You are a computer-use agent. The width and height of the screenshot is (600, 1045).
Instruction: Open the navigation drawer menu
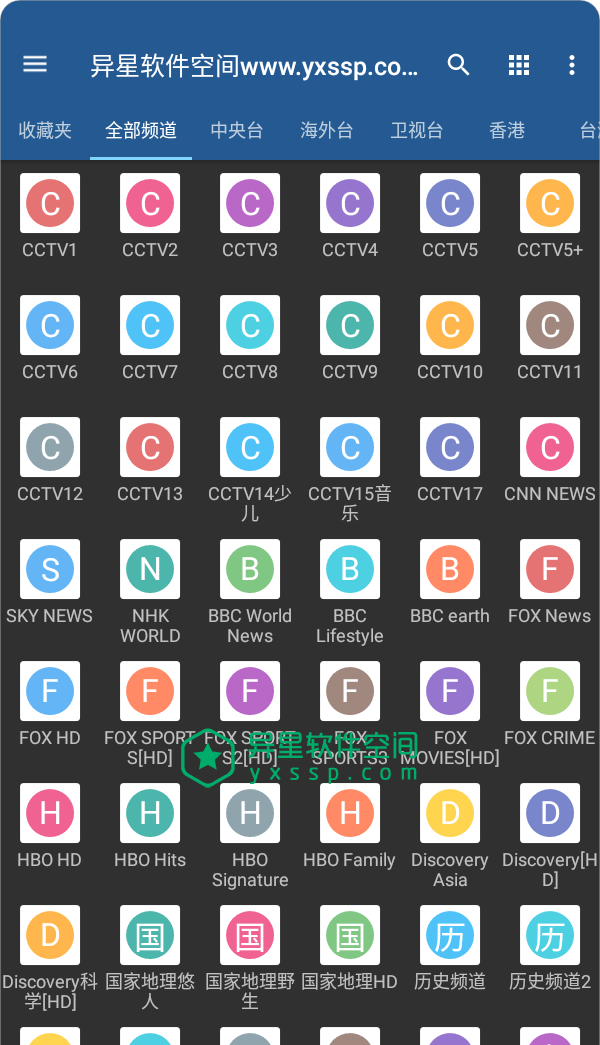[35, 64]
